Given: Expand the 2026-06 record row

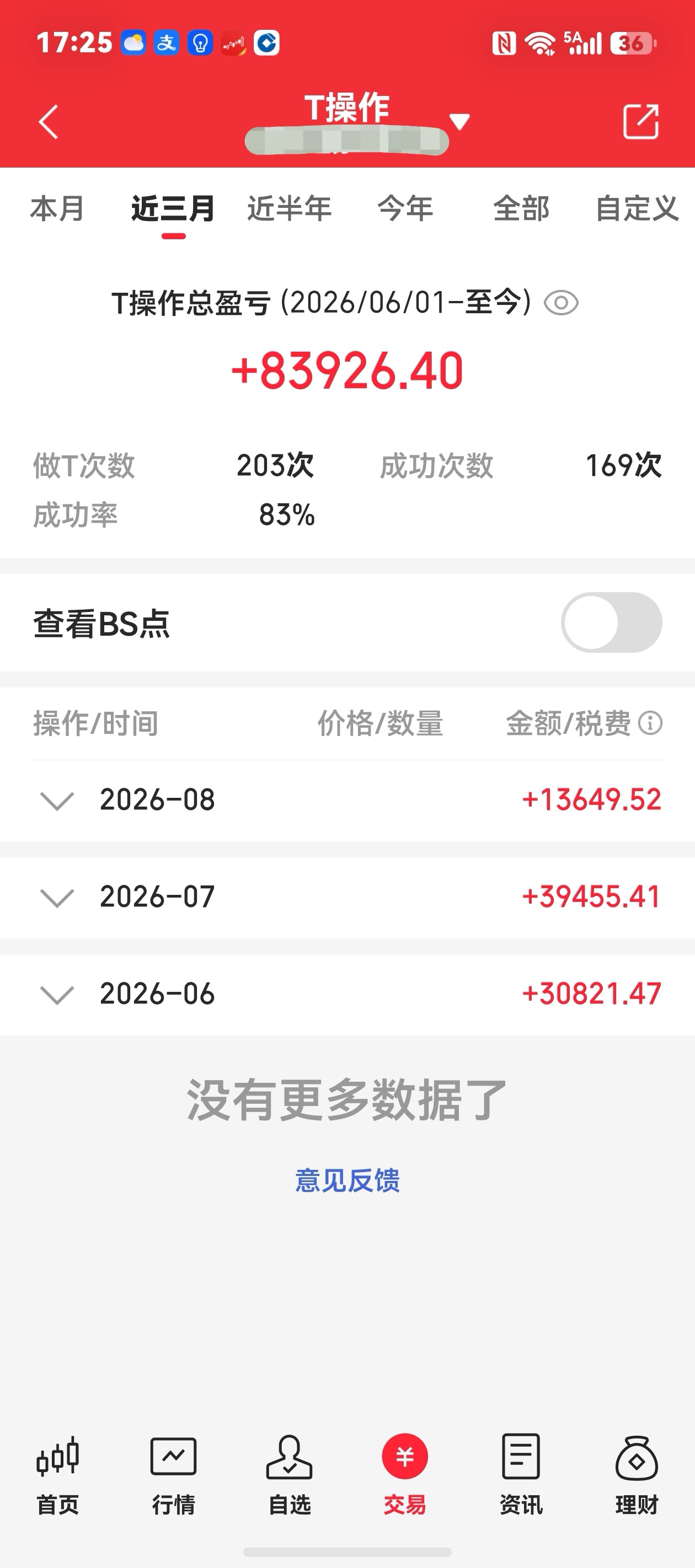Looking at the screenshot, I should click(347, 995).
